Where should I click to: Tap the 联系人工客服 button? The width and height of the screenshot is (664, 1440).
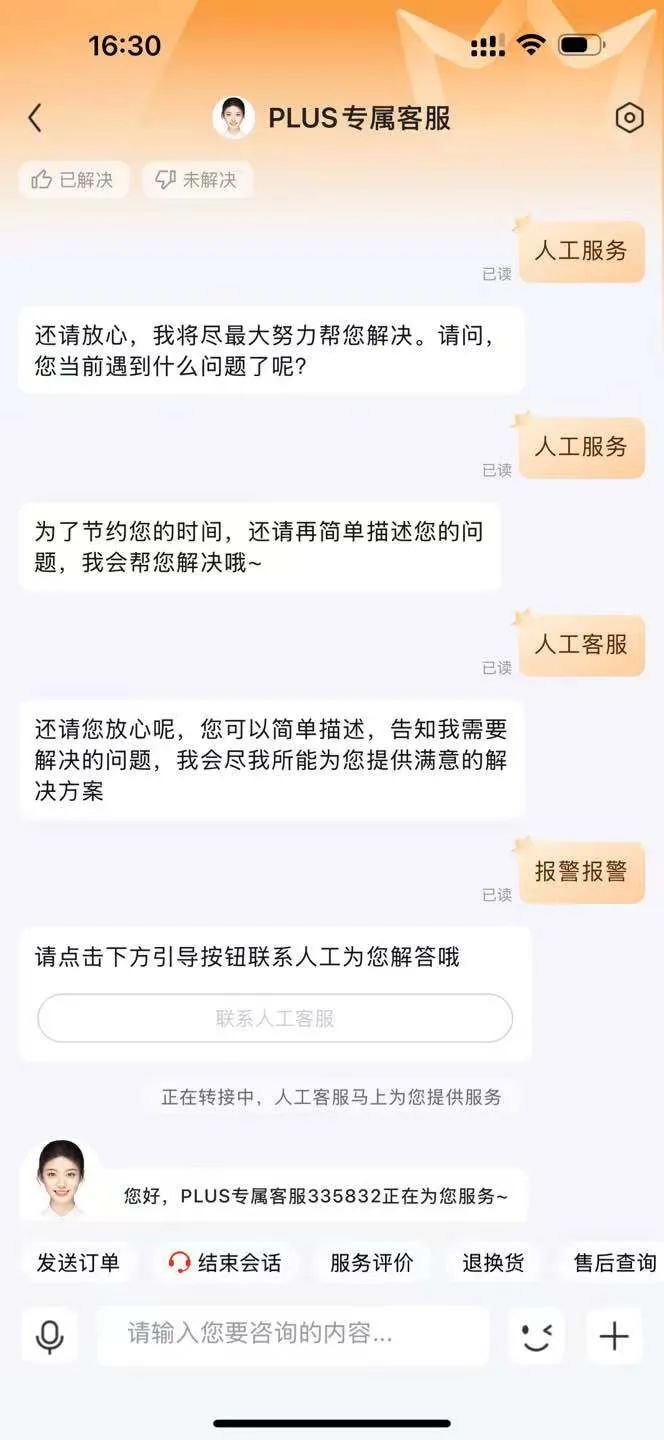[x=275, y=1018]
